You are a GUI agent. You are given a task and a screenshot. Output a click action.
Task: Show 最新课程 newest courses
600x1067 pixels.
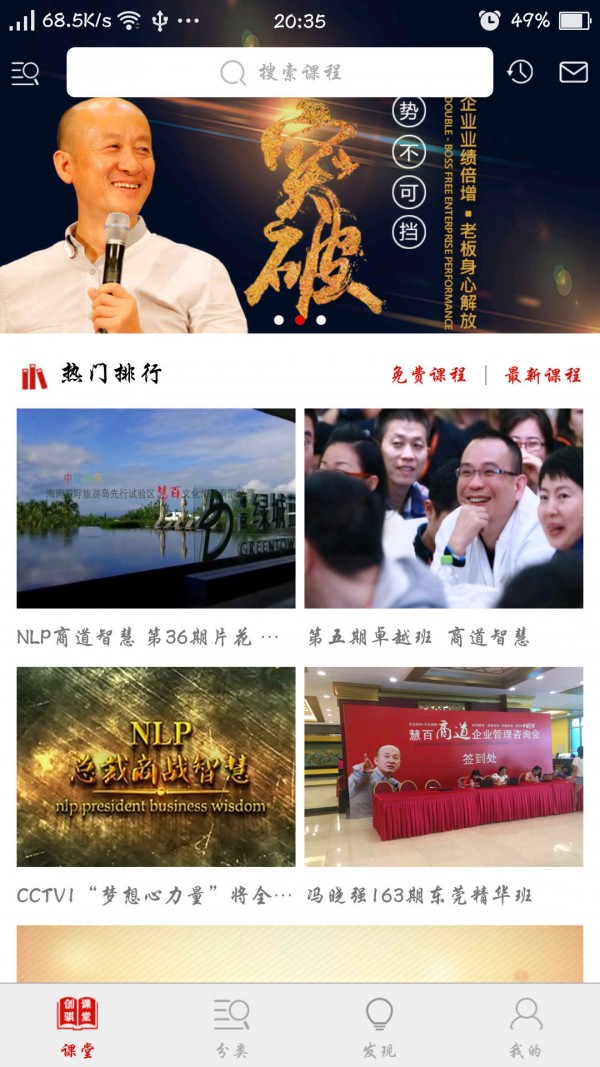543,375
